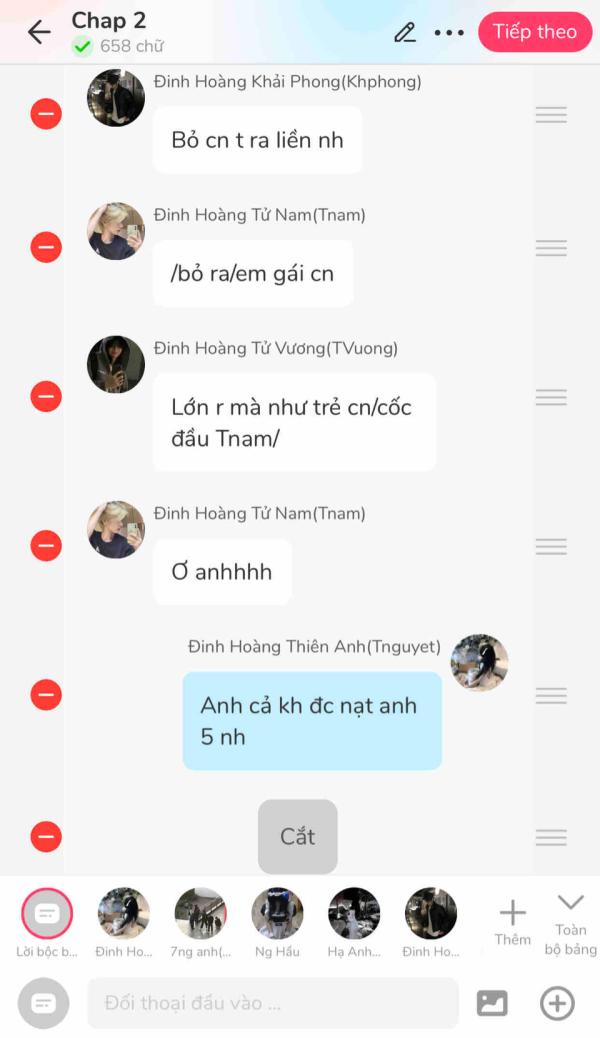Choose character Ng Hầu

pyautogui.click(x=277, y=913)
